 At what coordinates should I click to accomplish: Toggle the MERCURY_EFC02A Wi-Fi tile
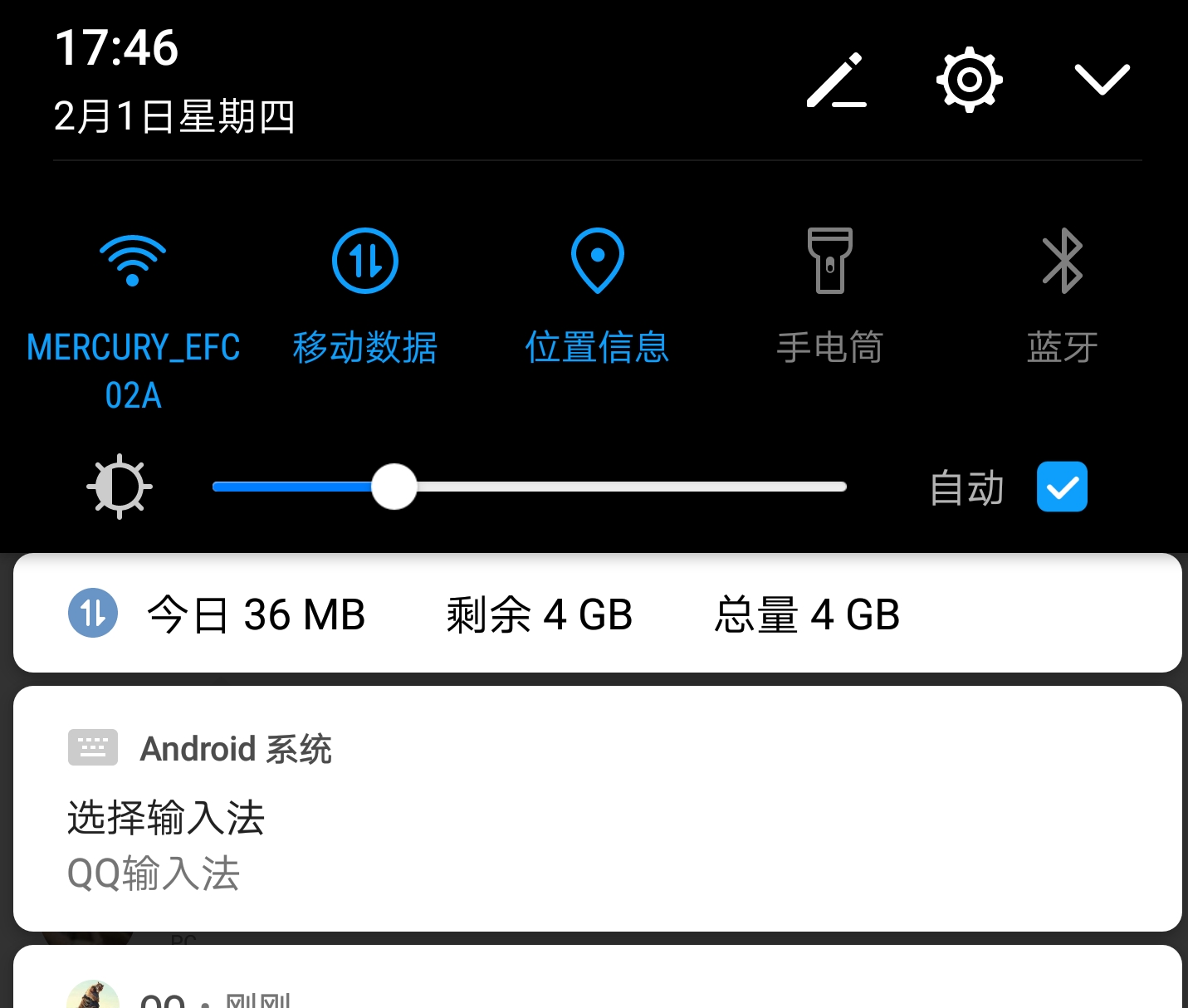pos(133,261)
